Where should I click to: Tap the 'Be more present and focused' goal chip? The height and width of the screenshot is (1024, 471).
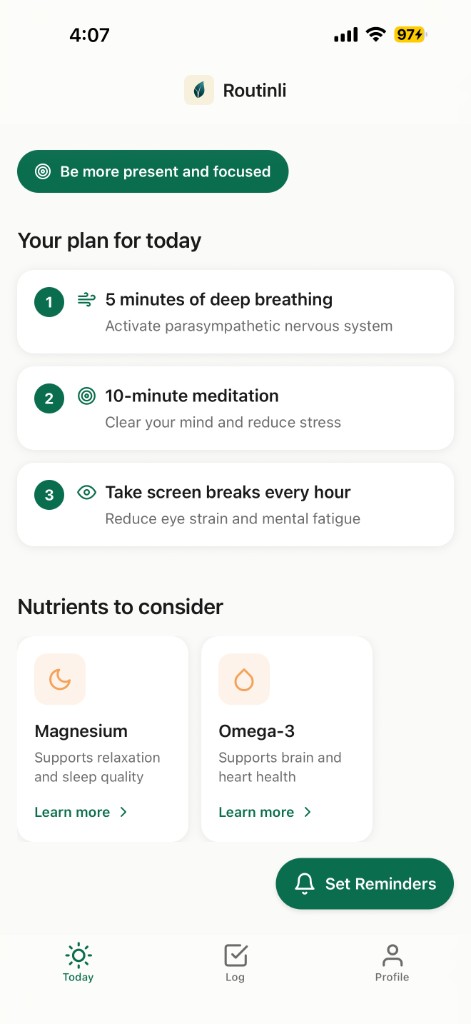tap(152, 172)
